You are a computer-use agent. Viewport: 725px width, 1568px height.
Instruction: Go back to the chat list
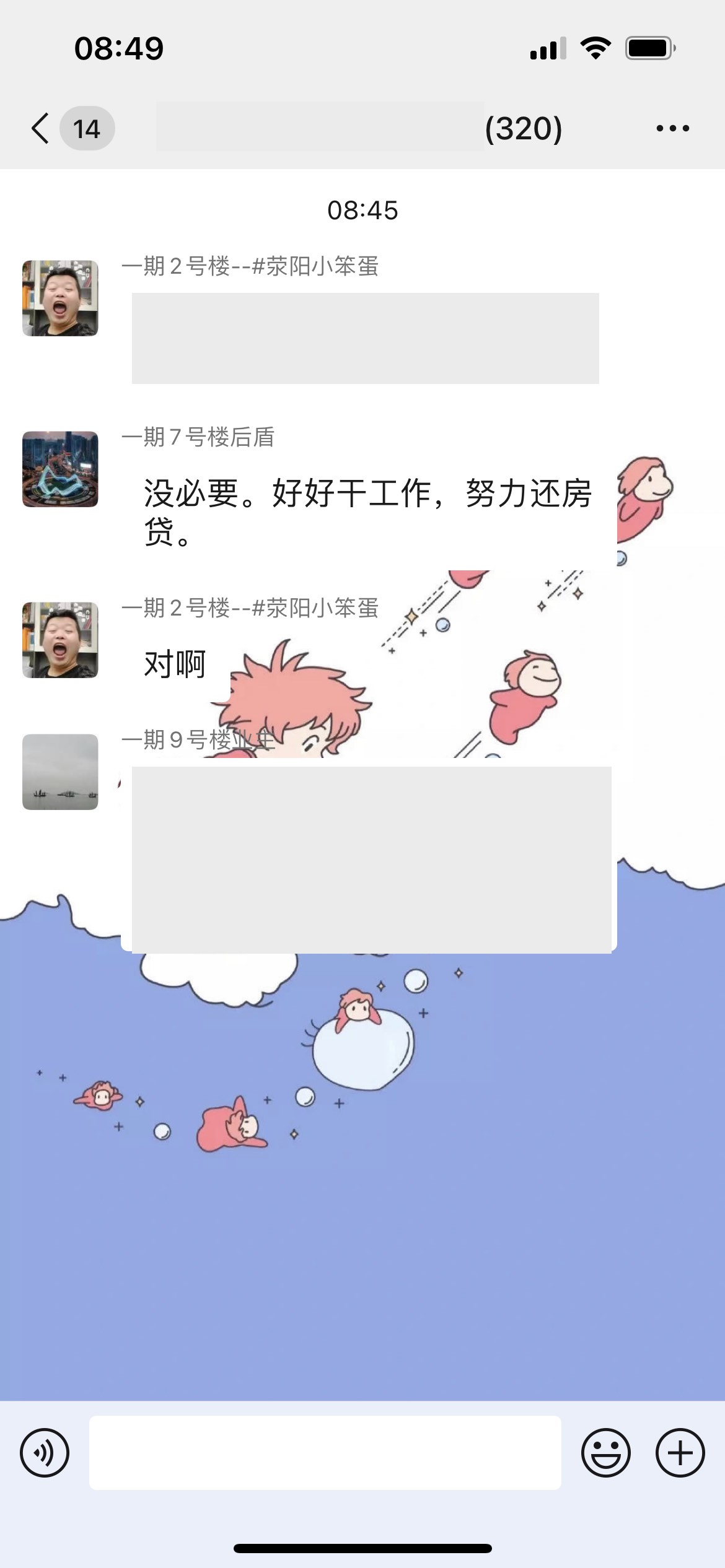[41, 128]
